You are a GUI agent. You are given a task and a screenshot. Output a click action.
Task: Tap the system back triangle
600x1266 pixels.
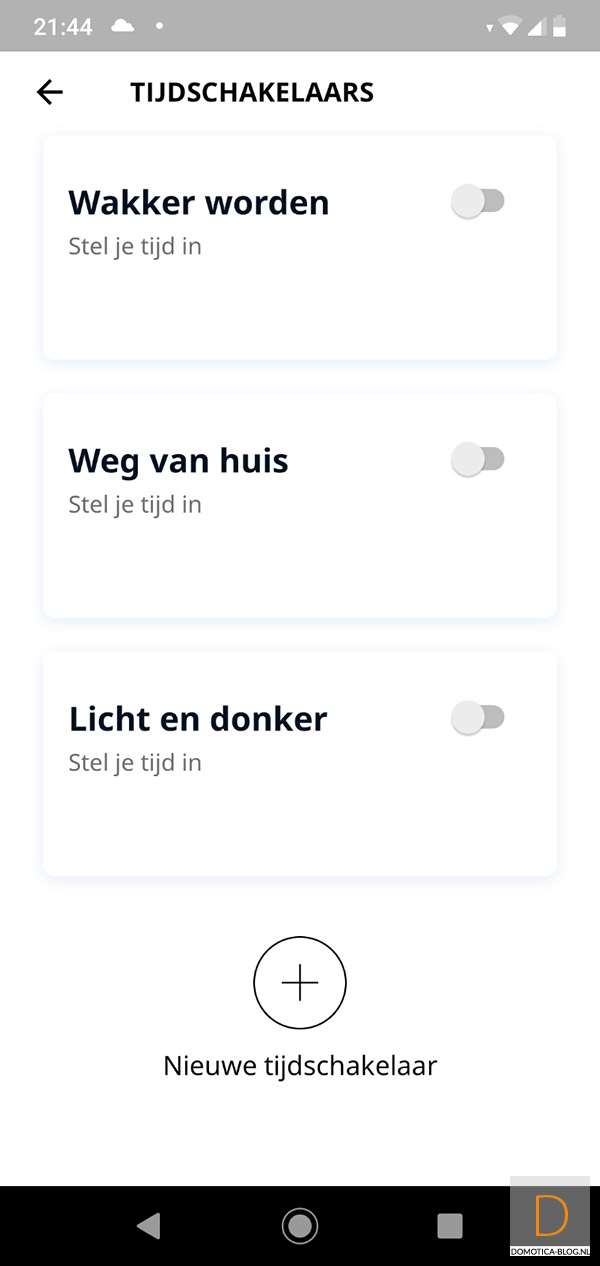coord(149,1225)
